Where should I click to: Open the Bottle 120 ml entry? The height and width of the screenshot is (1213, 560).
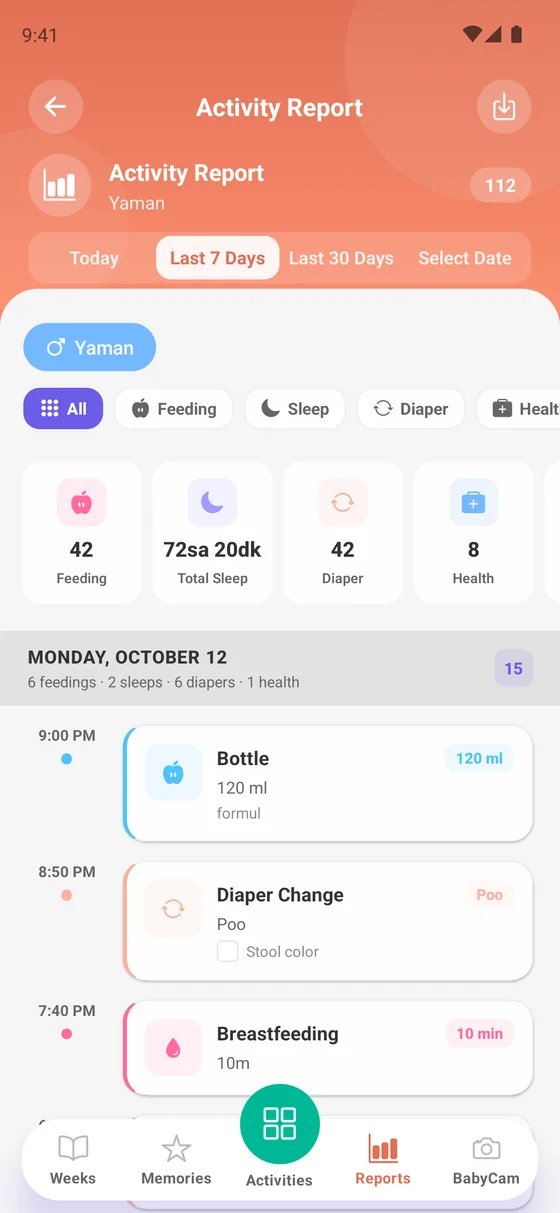tap(328, 783)
